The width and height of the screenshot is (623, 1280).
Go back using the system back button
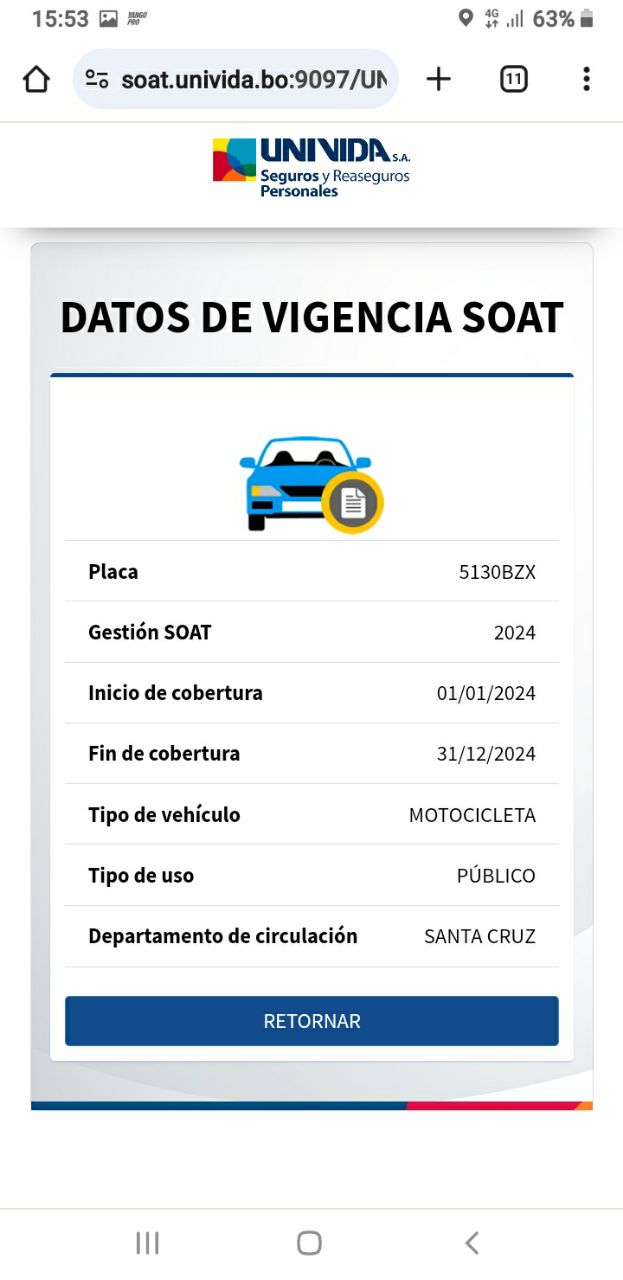point(472,1243)
